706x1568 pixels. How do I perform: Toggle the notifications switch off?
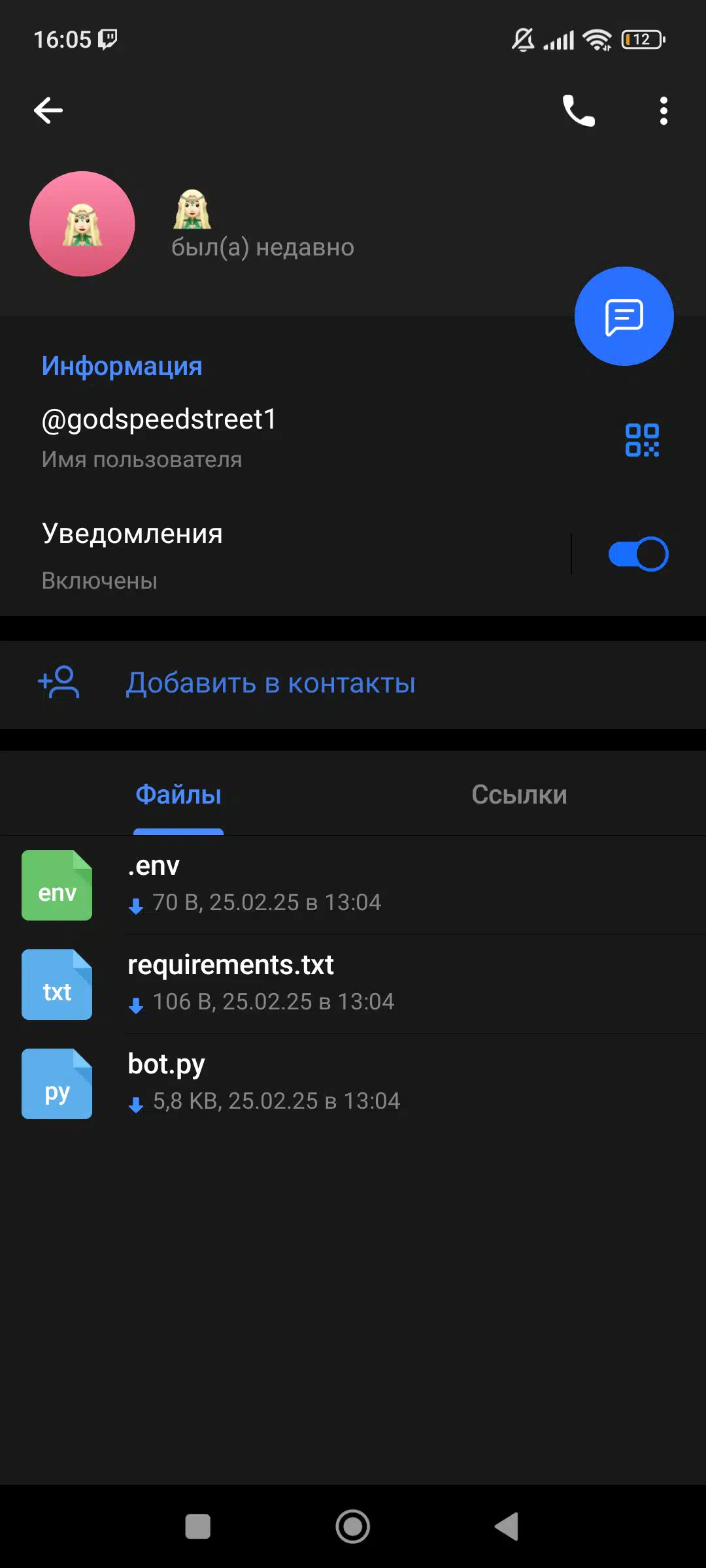pos(639,554)
